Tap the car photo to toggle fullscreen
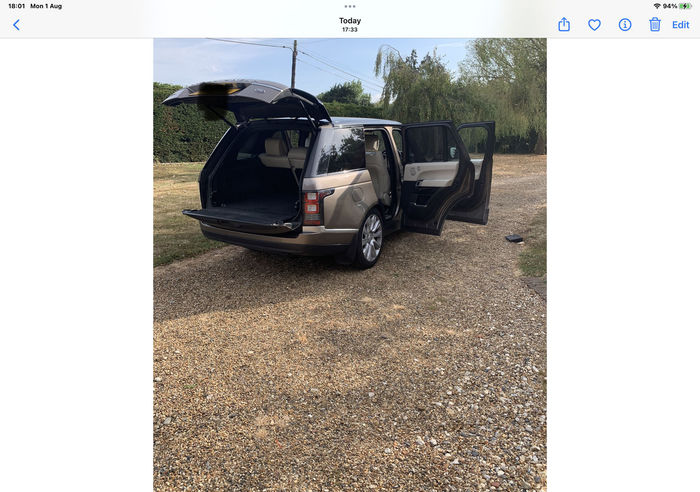Screen dimensions: 700x492 pos(350,265)
